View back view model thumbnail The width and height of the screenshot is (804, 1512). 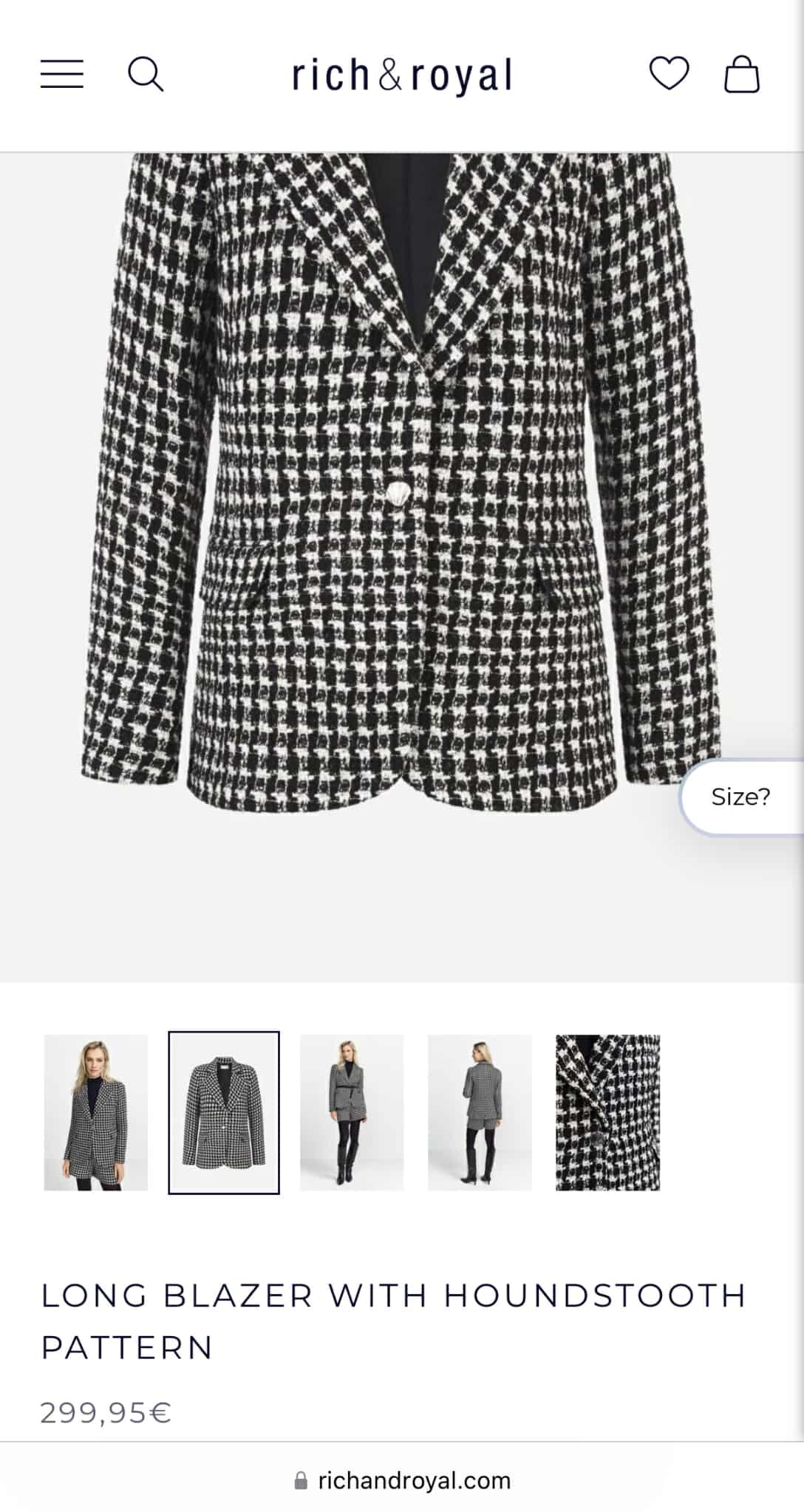(480, 1112)
